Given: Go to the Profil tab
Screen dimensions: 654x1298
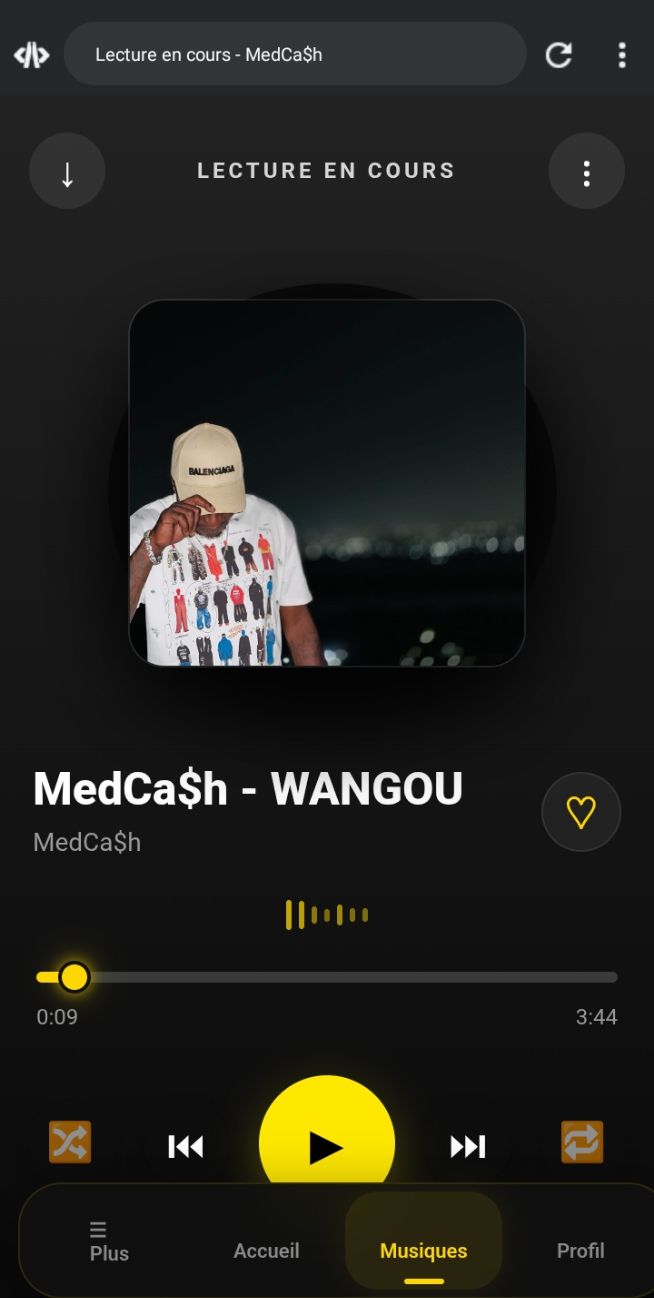Looking at the screenshot, I should tap(581, 1250).
